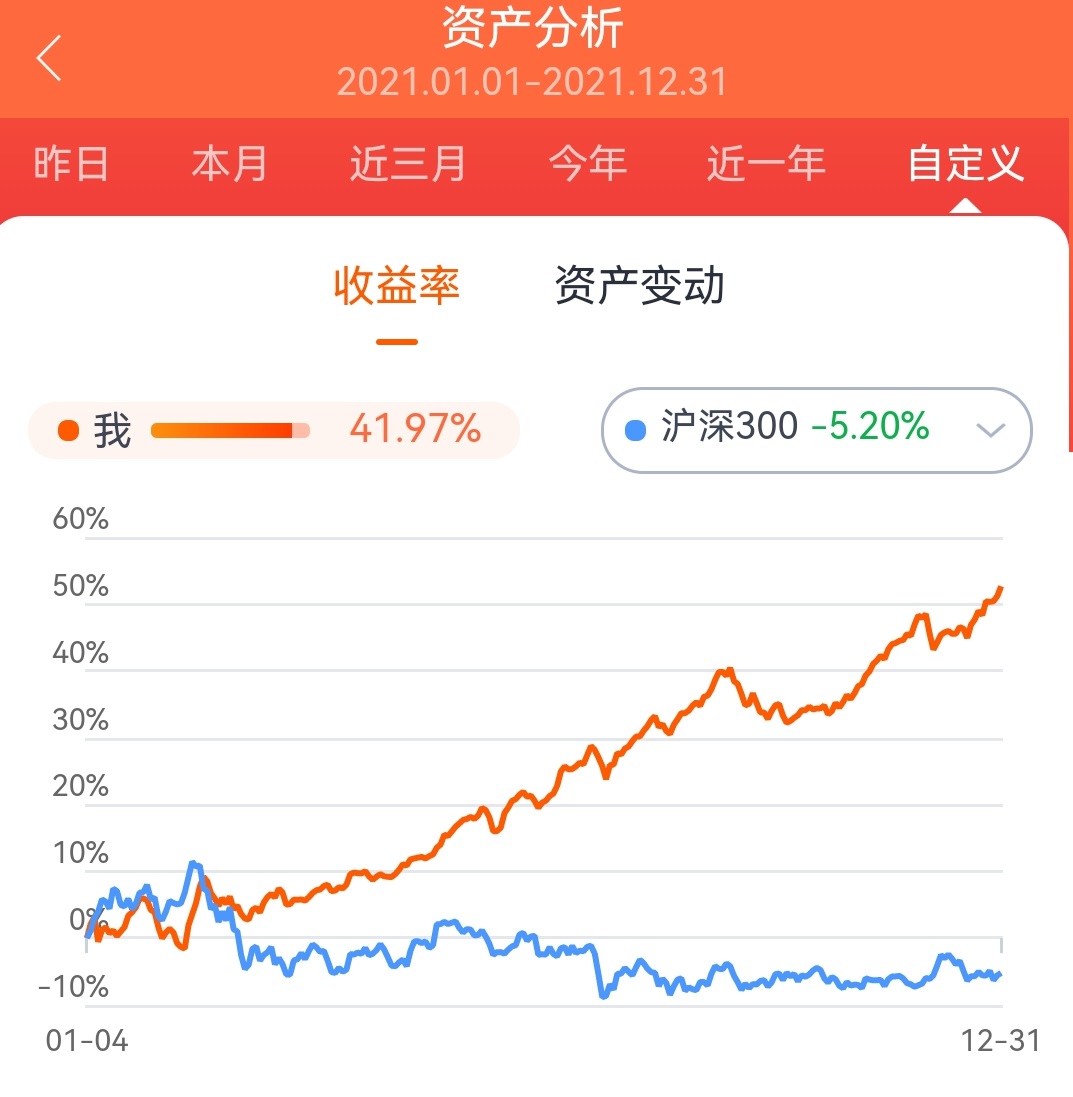Switch to 资产变动 tab
The width and height of the screenshot is (1073, 1097).
pyautogui.click(x=639, y=288)
